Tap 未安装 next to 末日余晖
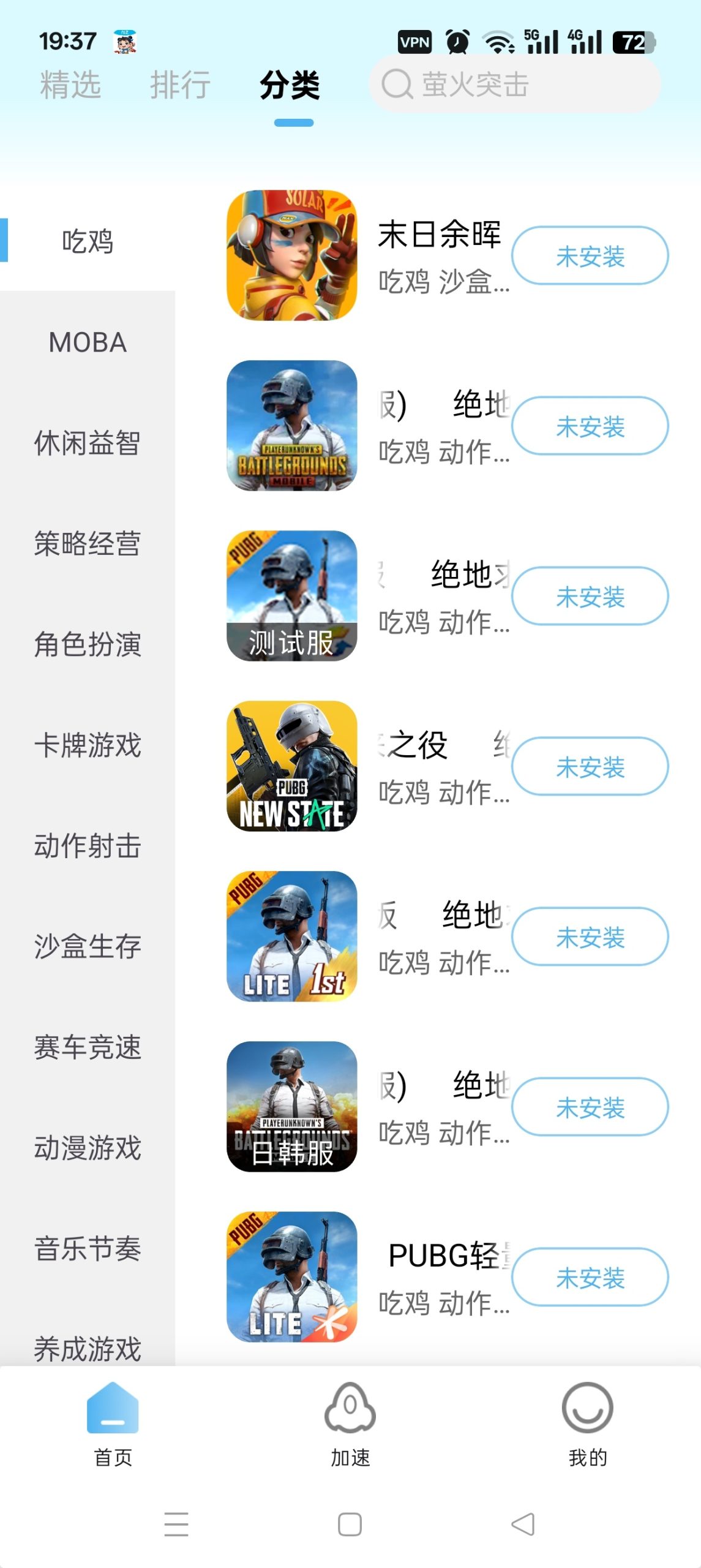Viewport: 701px width, 1568px height. pyautogui.click(x=590, y=257)
